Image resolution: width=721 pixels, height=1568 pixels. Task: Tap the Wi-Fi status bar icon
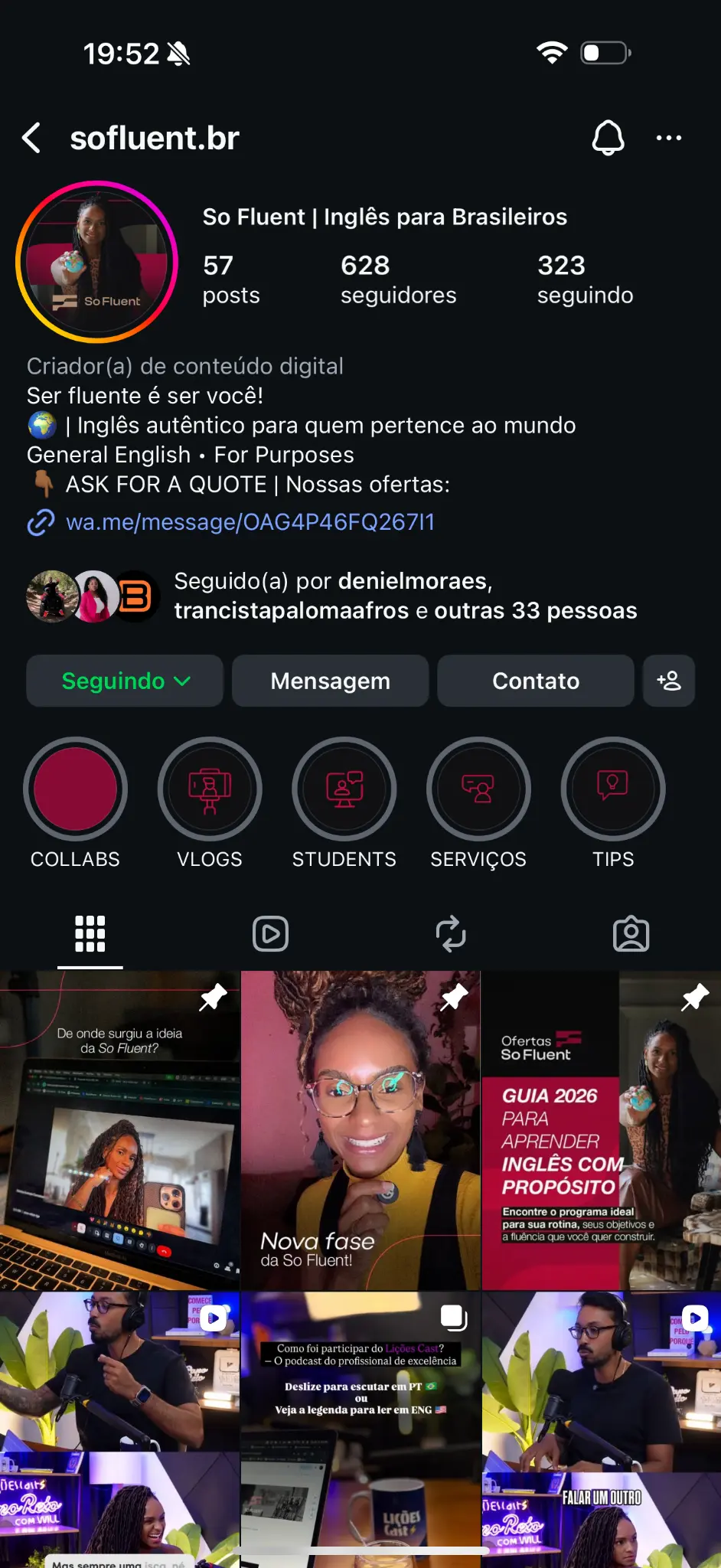(x=550, y=52)
